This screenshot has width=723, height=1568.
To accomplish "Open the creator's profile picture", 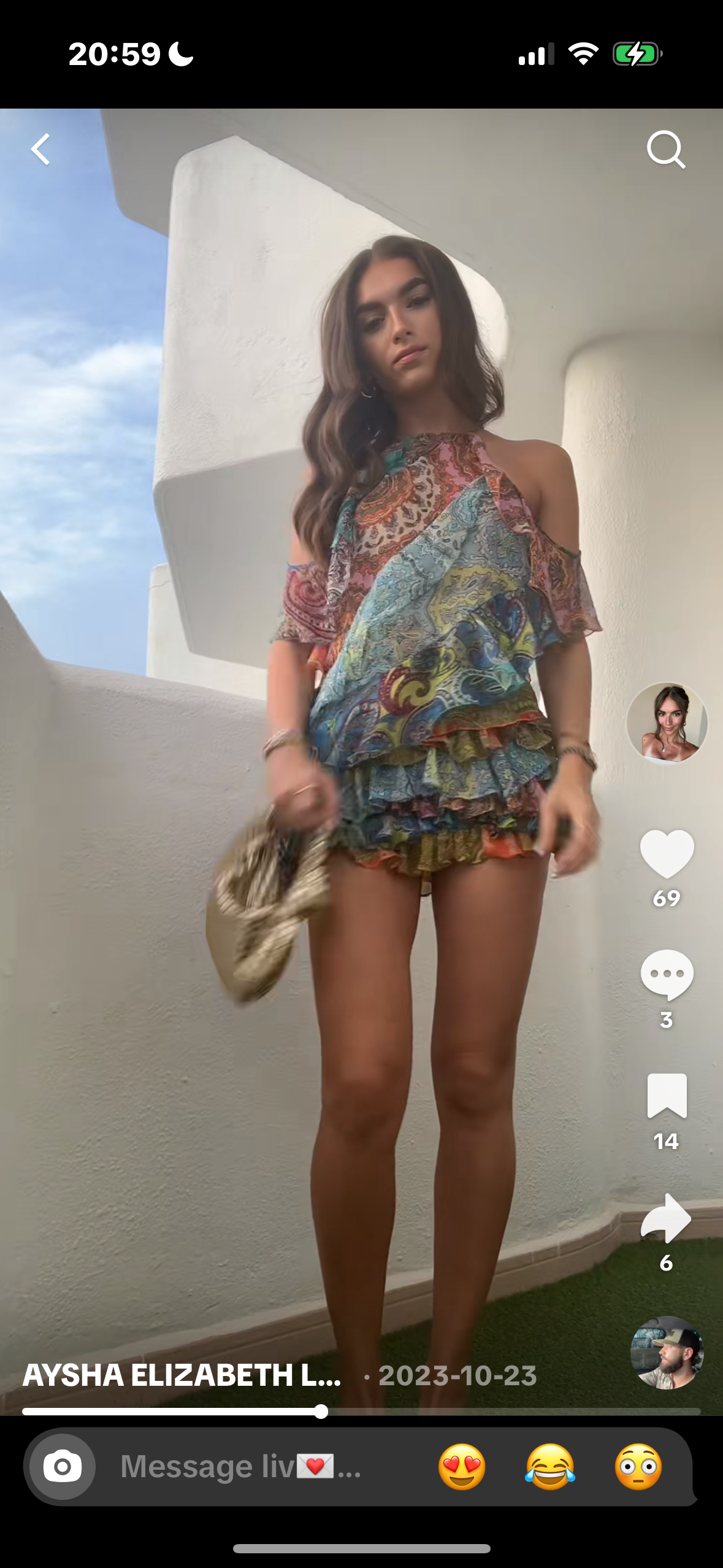I will [667, 723].
